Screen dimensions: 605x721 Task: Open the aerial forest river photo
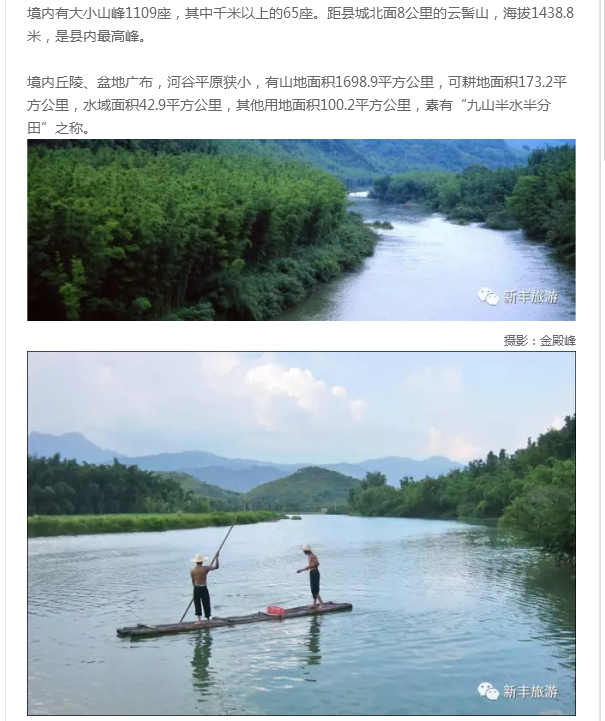tap(301, 230)
